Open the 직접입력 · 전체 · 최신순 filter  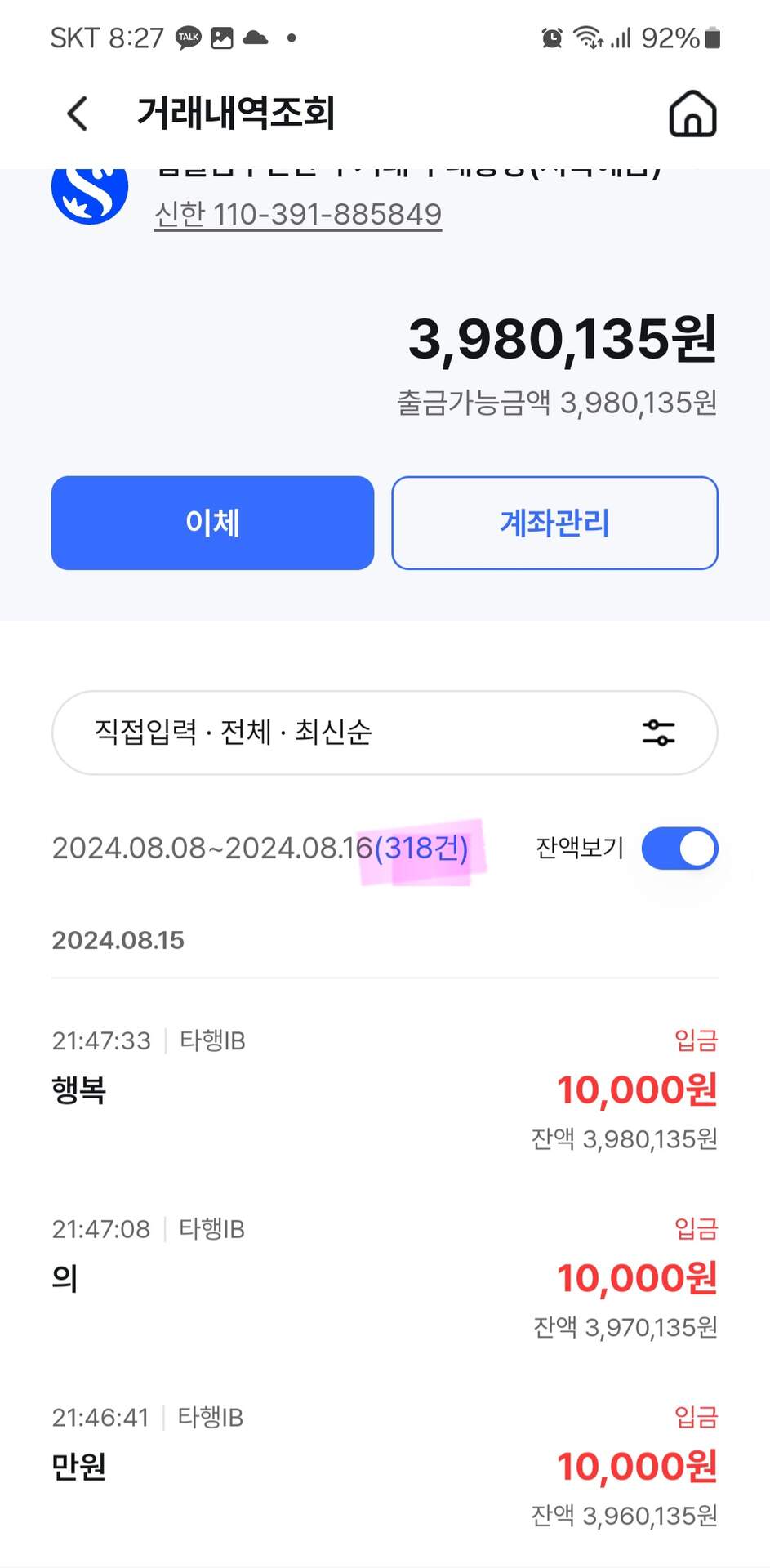(385, 733)
